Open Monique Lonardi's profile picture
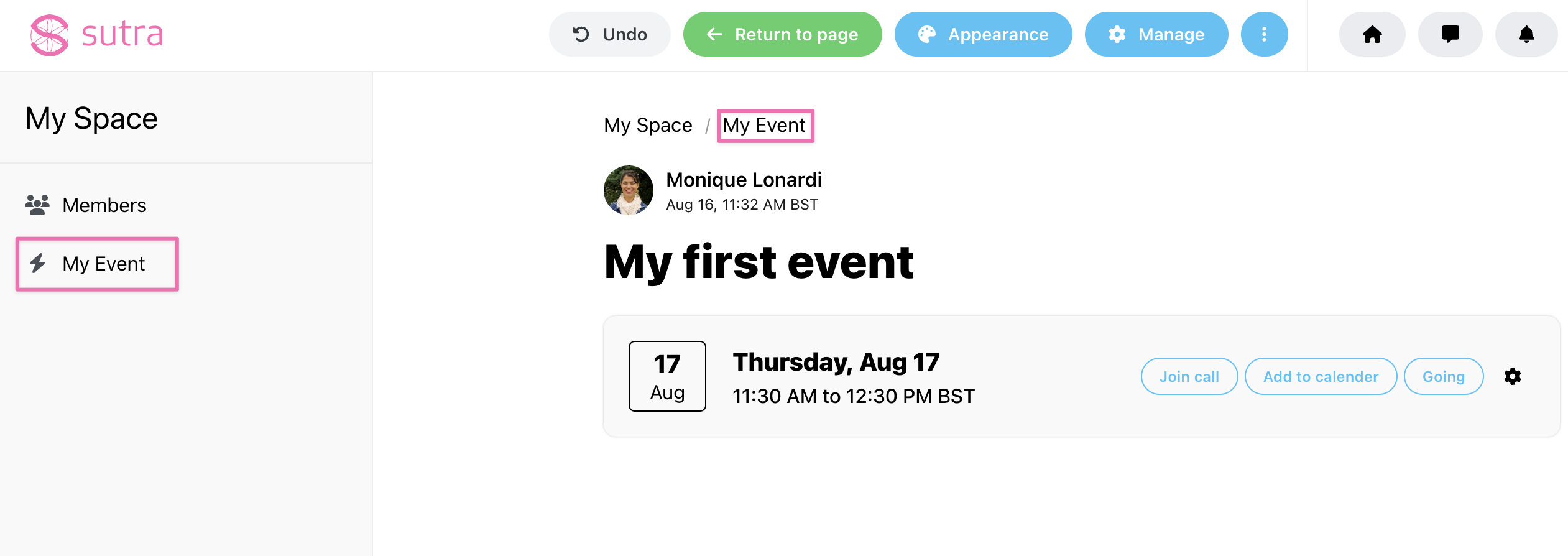 (628, 190)
